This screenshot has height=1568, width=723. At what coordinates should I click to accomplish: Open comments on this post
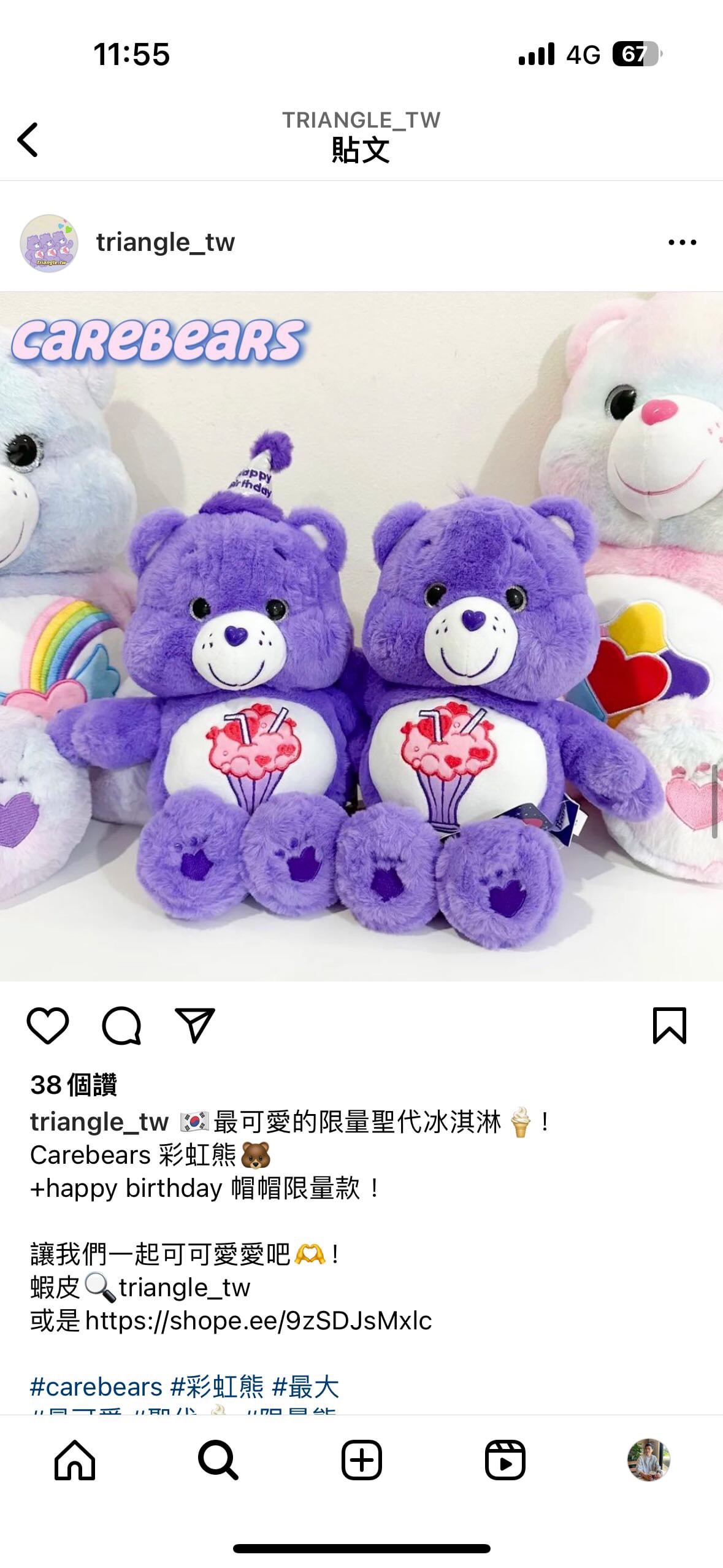pos(121,1026)
